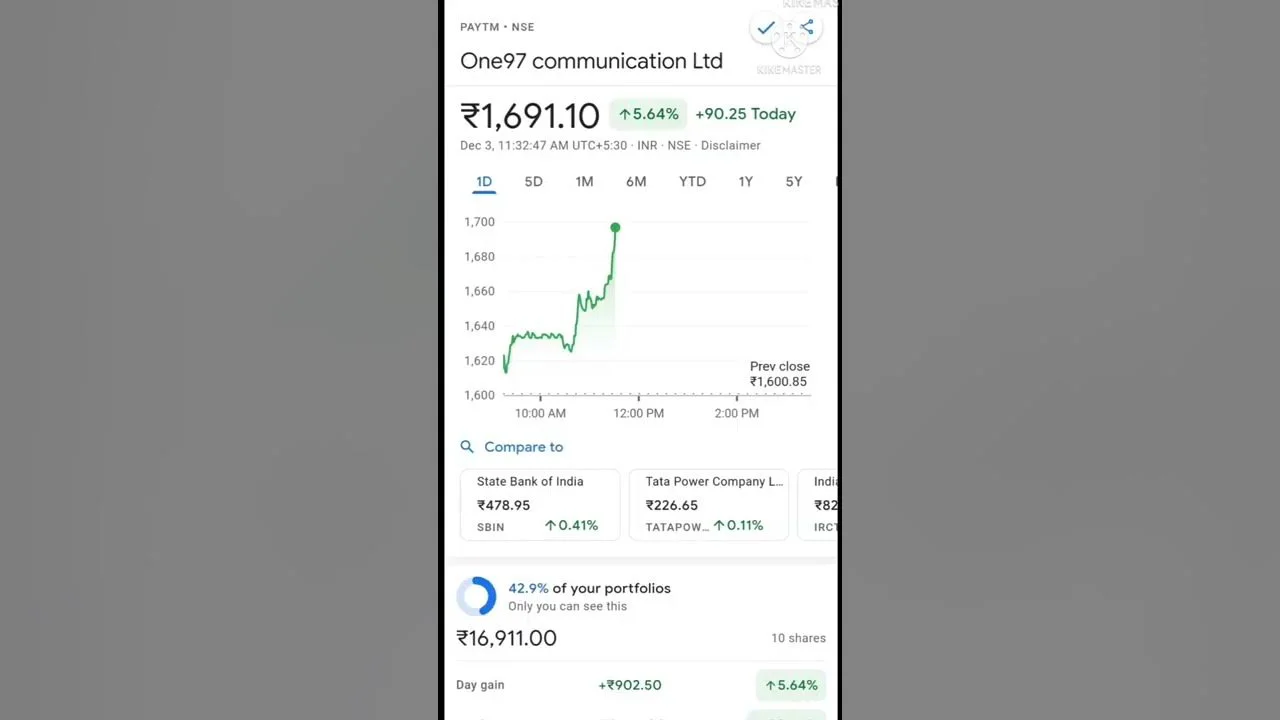Open Compare to search
This screenshot has height=720, width=1280.
(x=522, y=447)
